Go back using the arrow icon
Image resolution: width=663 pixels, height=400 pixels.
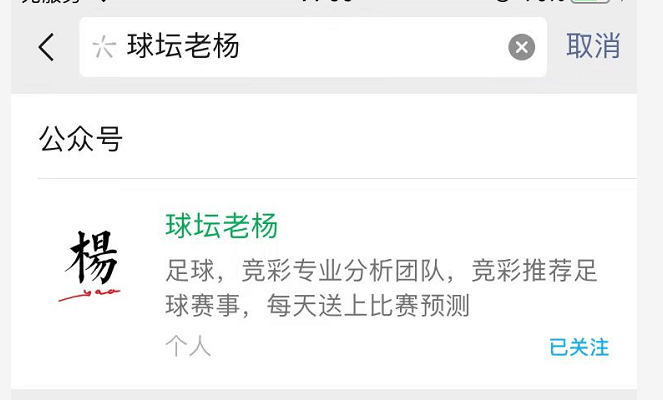[x=46, y=47]
